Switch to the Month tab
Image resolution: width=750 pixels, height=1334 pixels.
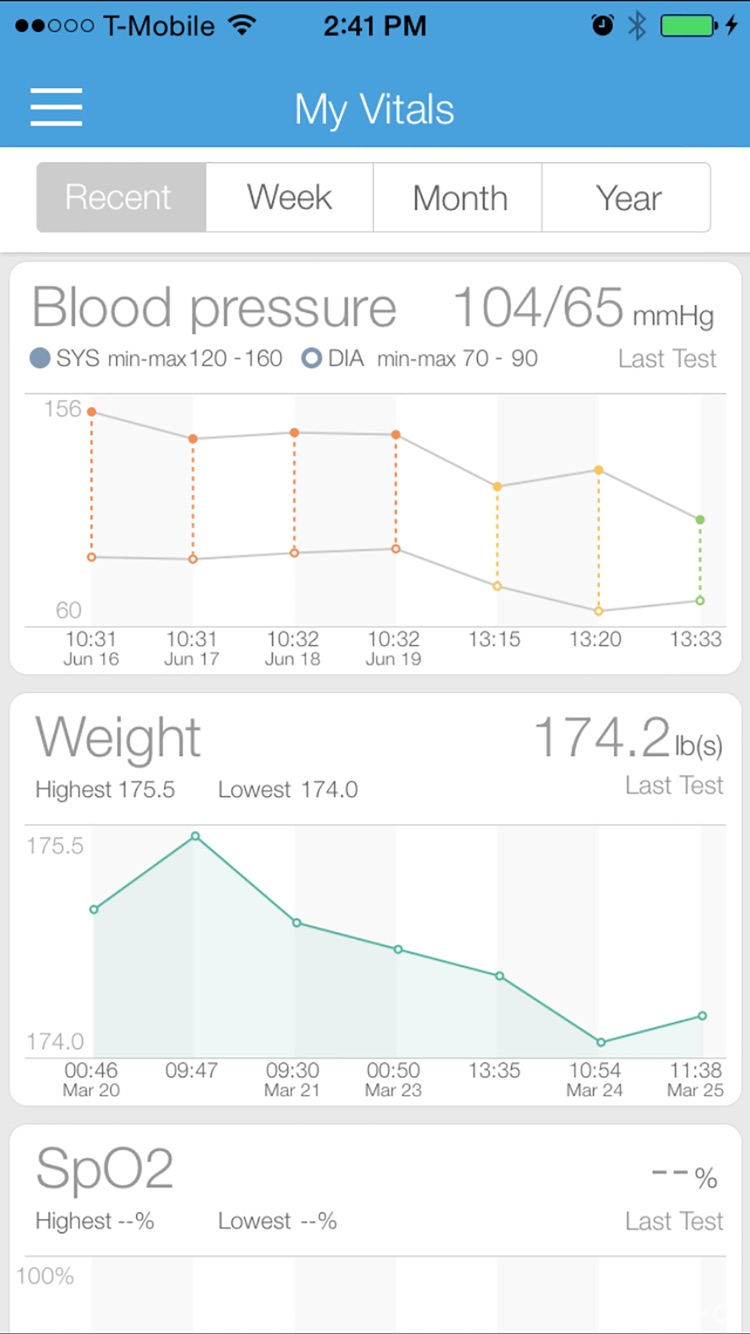click(458, 197)
